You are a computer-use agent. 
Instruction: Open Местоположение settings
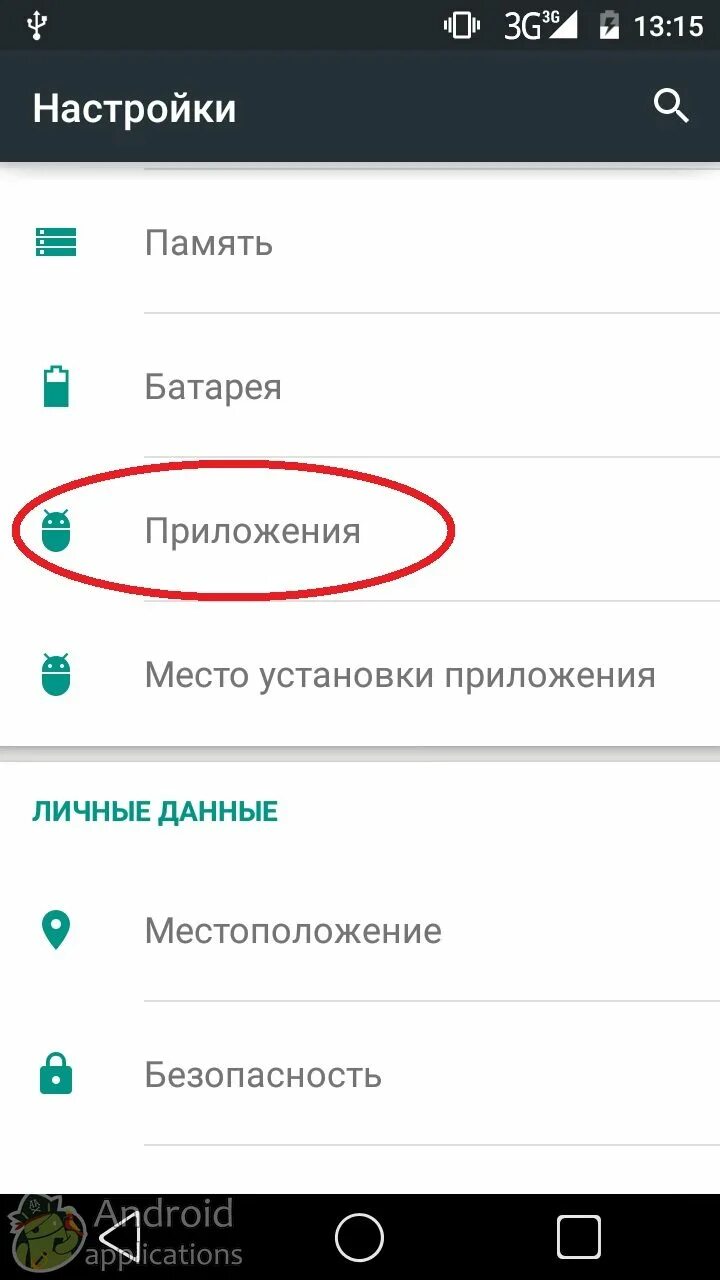(360, 931)
